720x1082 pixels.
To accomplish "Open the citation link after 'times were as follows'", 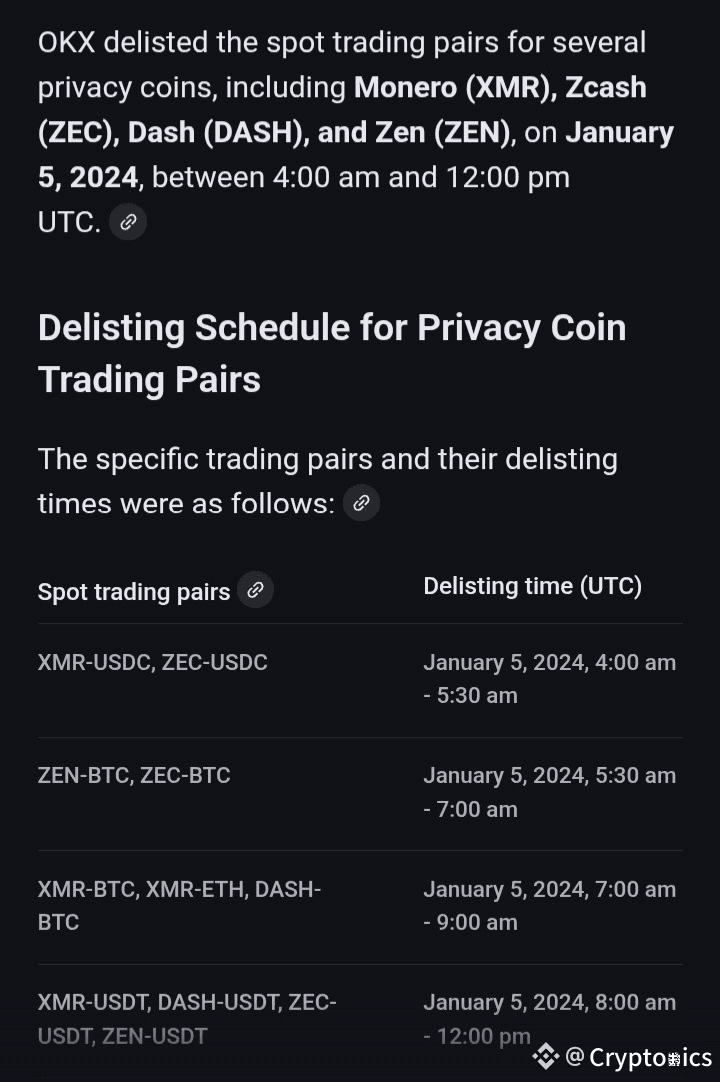I will [361, 503].
